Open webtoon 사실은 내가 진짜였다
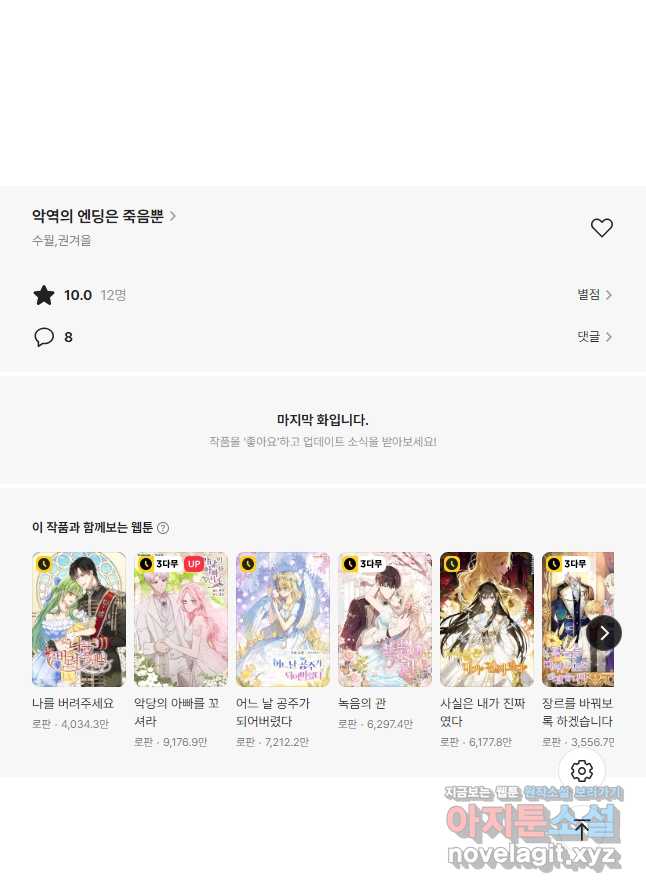The height and width of the screenshot is (893, 646). point(487,619)
